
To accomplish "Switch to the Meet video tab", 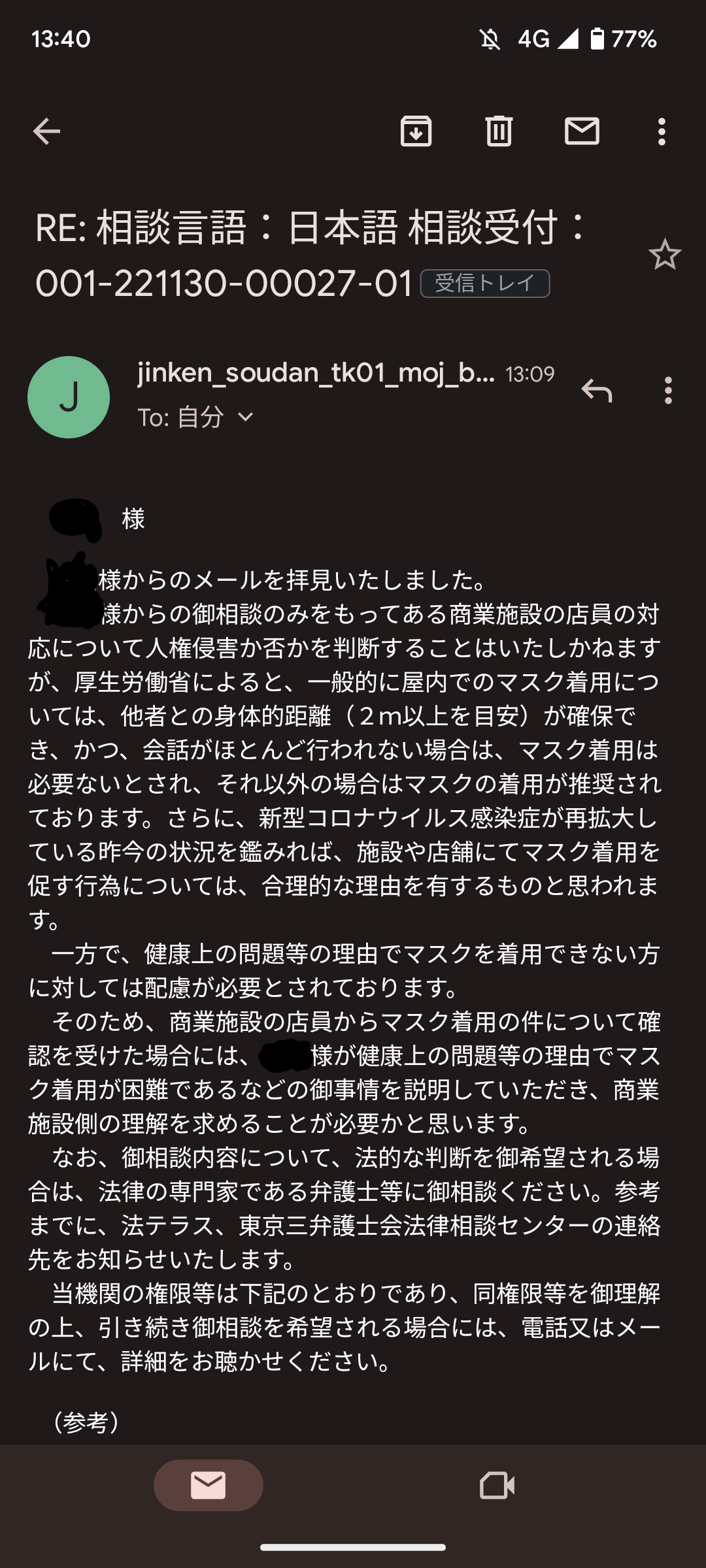I will pos(497,1485).
